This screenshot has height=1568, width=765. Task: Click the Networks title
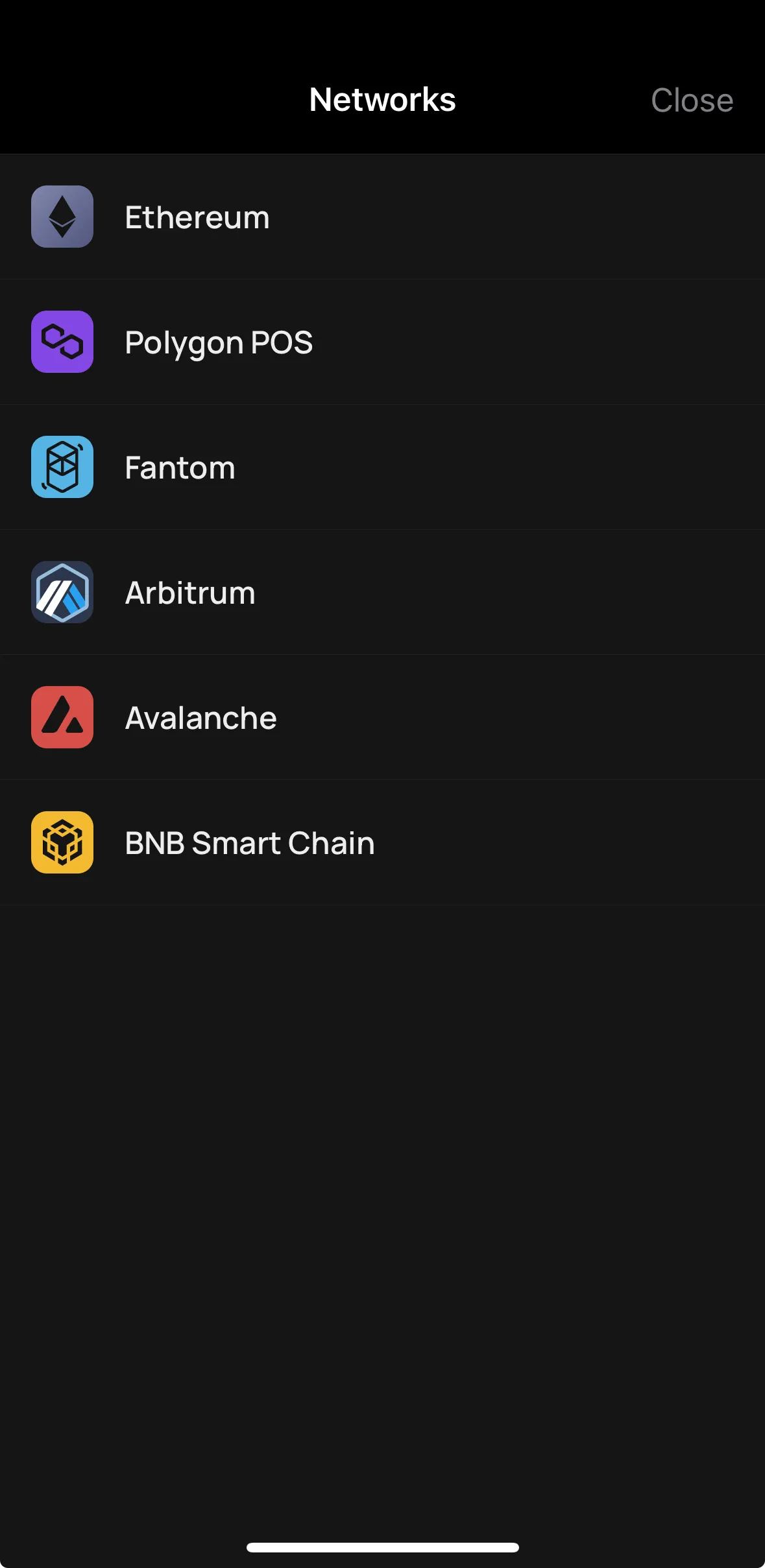click(x=382, y=100)
